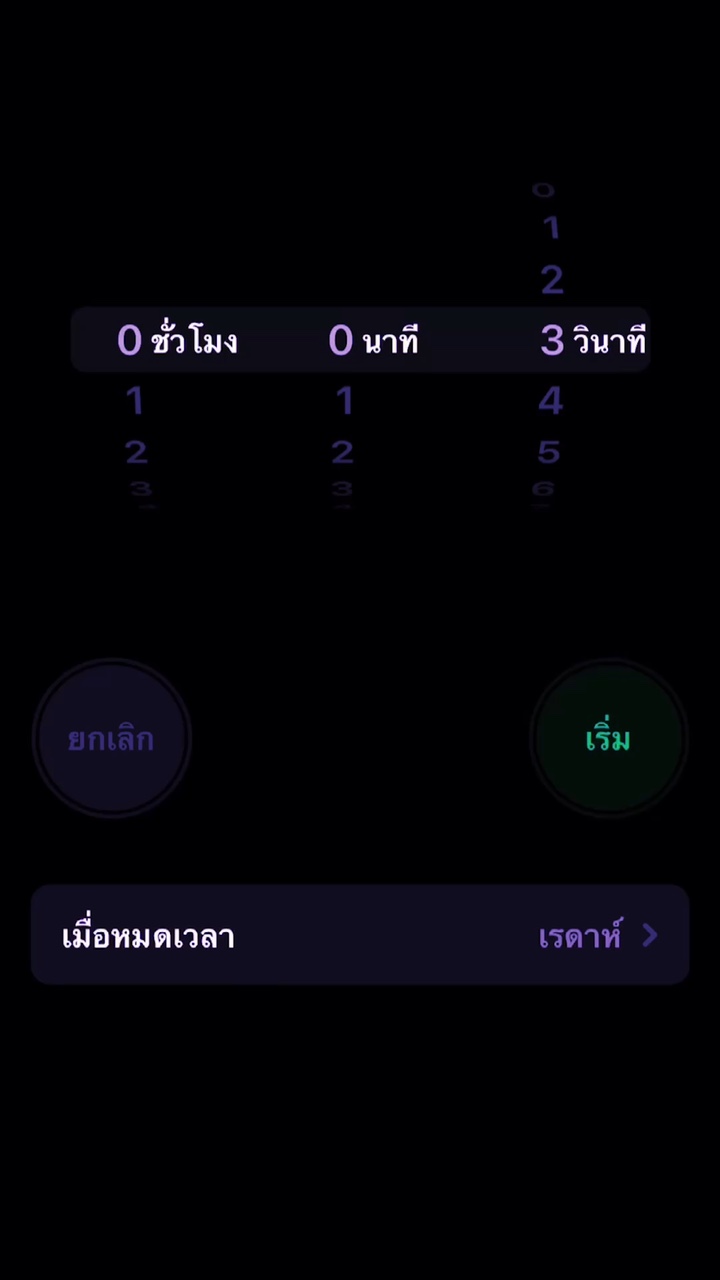Select 4 in the seconds picker

(550, 402)
